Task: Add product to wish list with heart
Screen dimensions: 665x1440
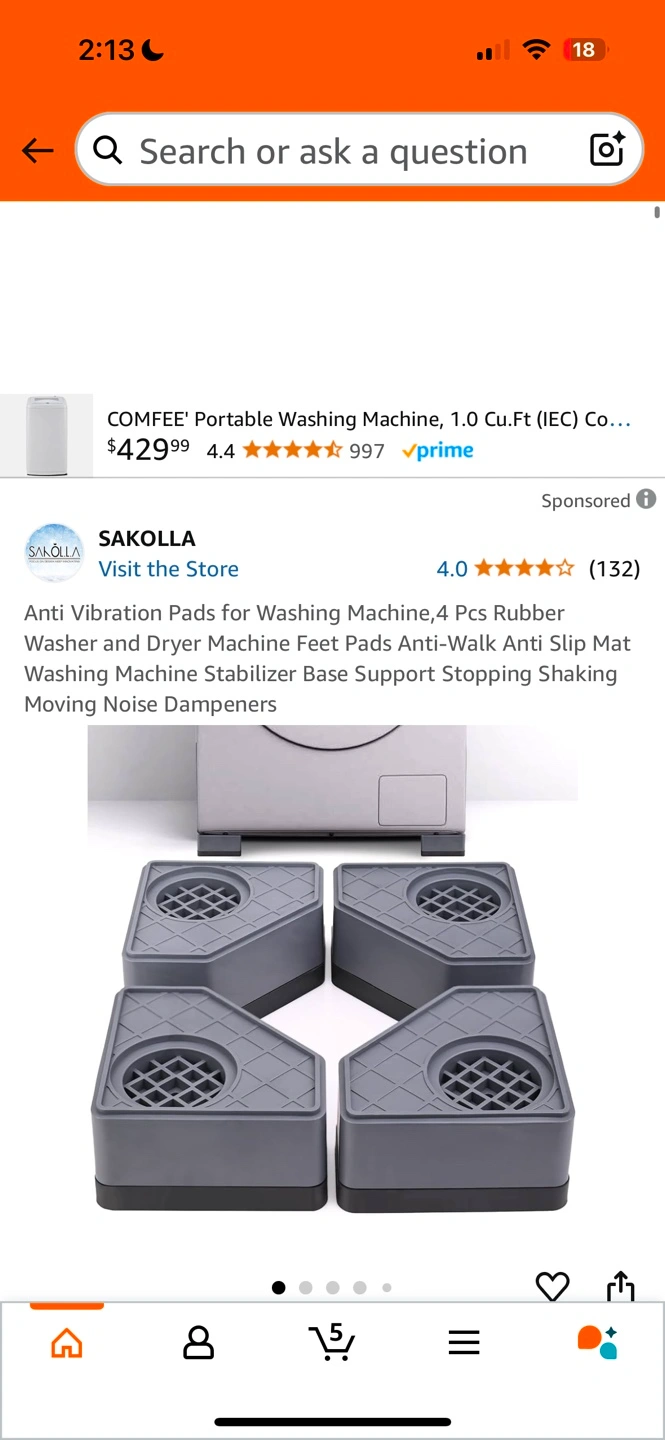Action: (x=552, y=1286)
